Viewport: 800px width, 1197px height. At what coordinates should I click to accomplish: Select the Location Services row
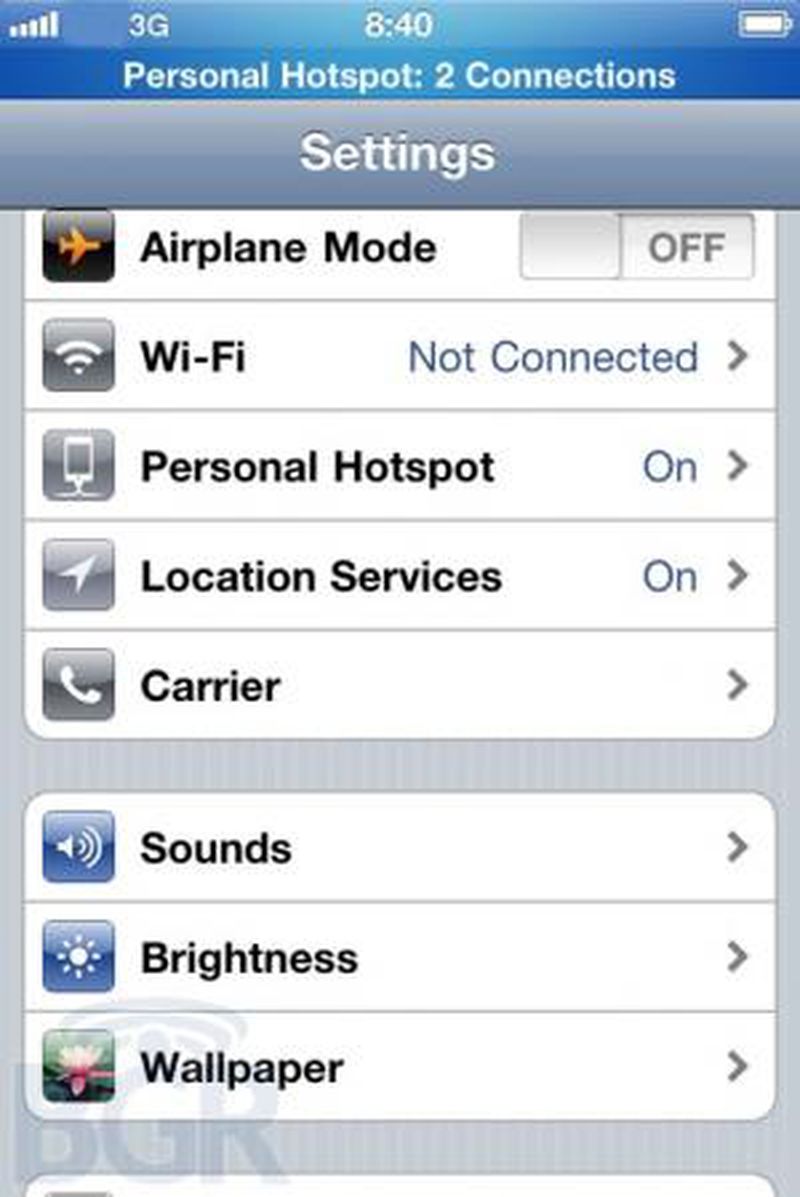click(x=400, y=576)
